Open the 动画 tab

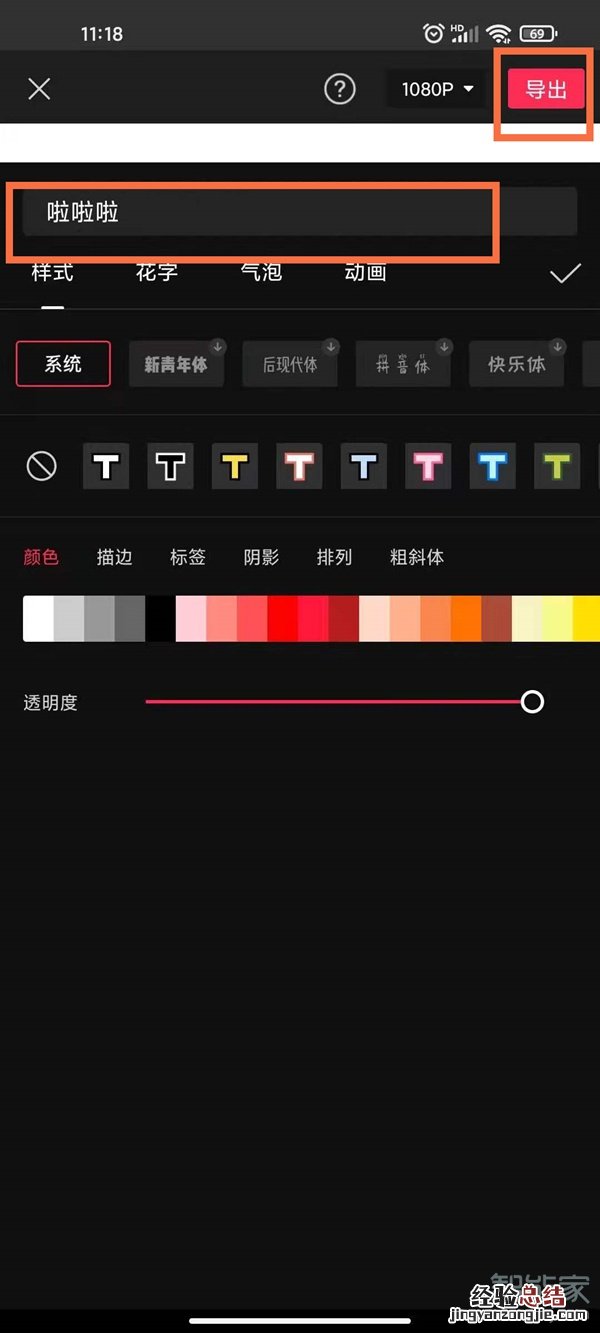point(365,272)
